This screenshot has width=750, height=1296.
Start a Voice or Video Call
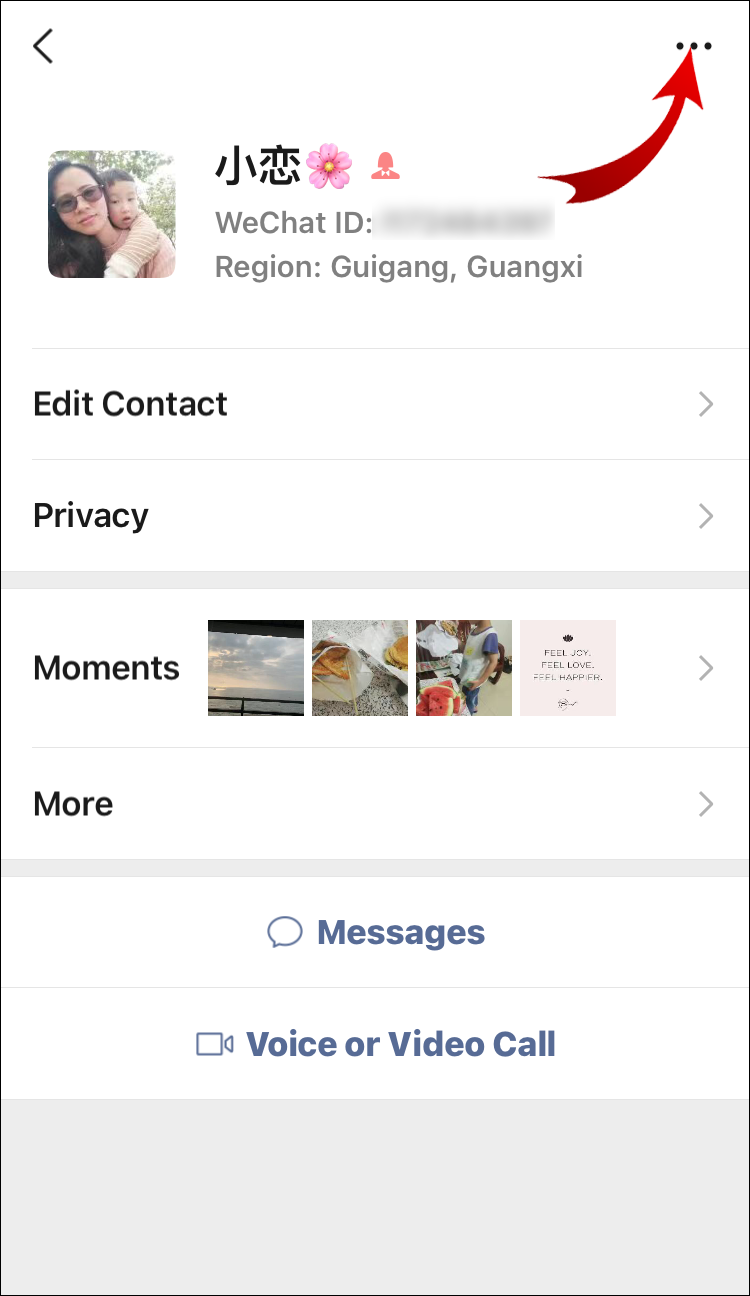pos(376,1044)
